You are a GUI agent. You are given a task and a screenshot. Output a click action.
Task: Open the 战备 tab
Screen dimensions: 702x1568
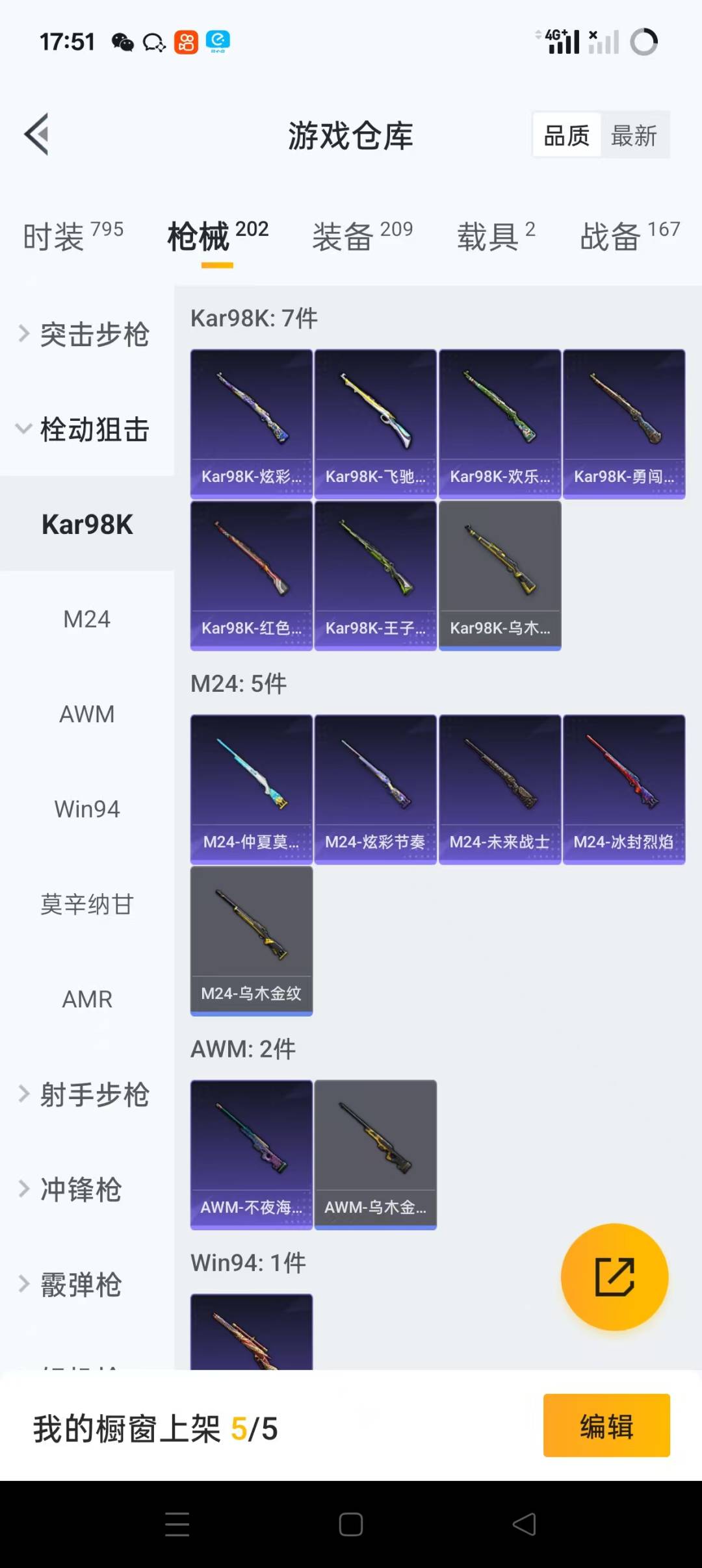(629, 236)
